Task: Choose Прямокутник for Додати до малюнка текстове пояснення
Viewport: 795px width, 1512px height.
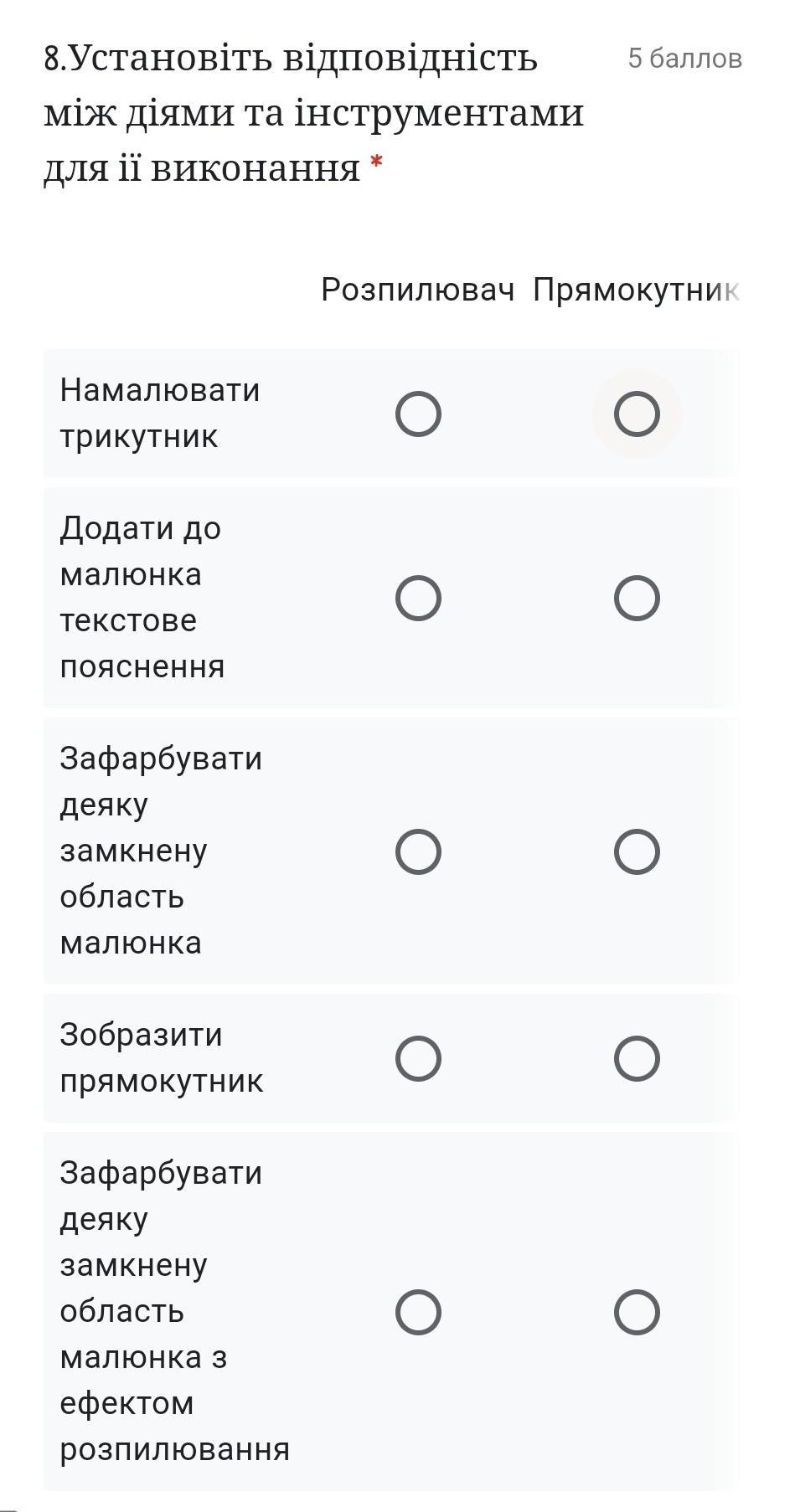Action: [x=637, y=598]
